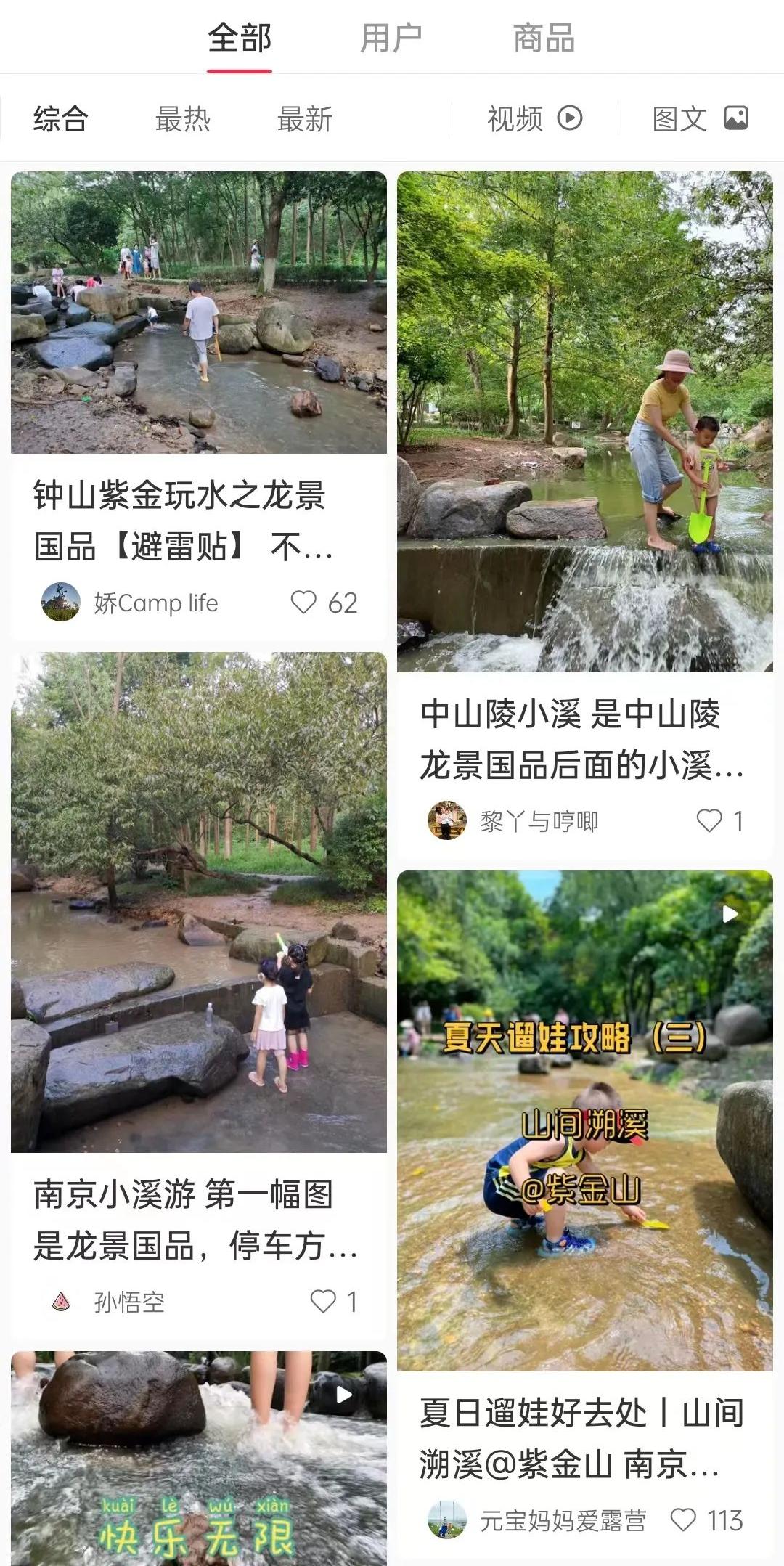This screenshot has height=1566, width=784.
Task: Open 娇Camp life's profile
Action: 61,603
